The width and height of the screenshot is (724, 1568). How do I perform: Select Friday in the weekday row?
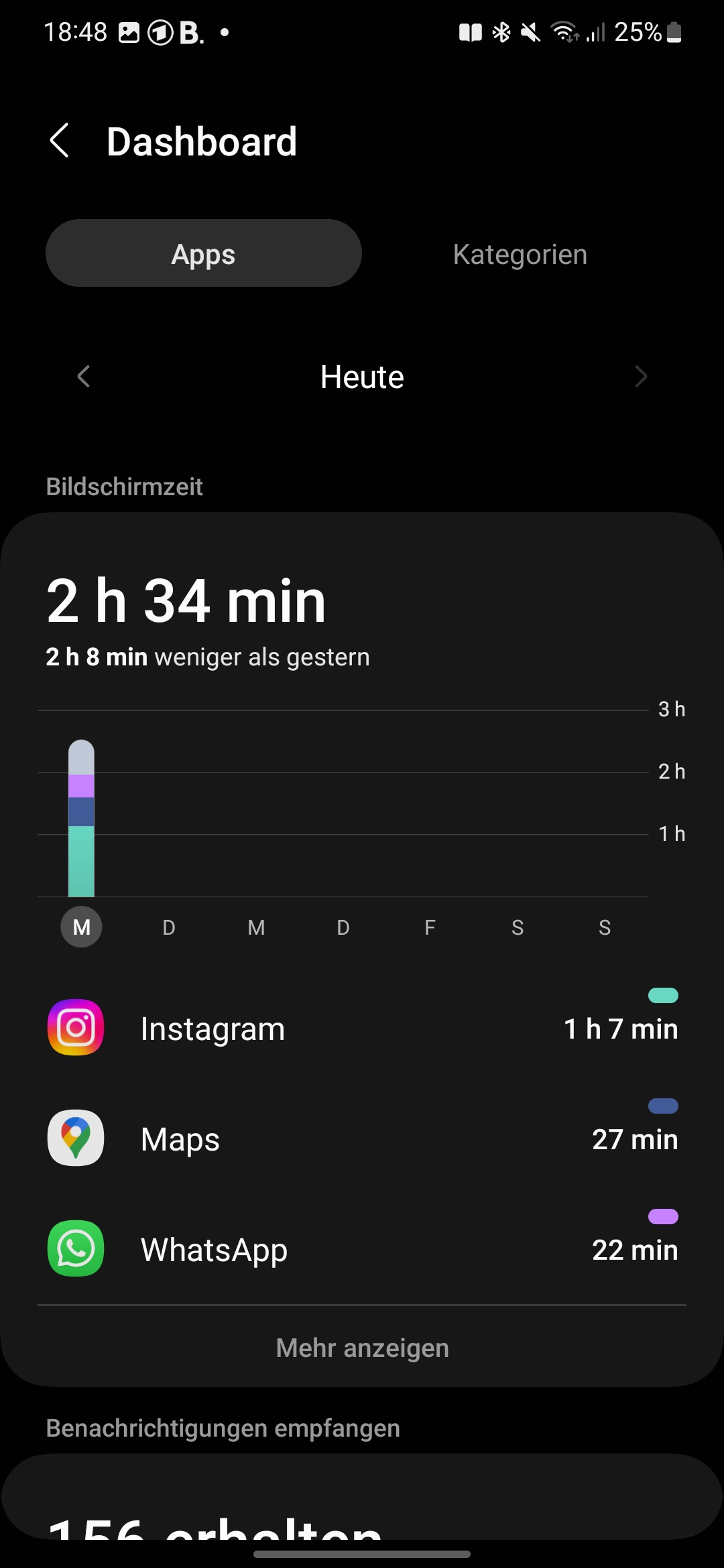(430, 927)
